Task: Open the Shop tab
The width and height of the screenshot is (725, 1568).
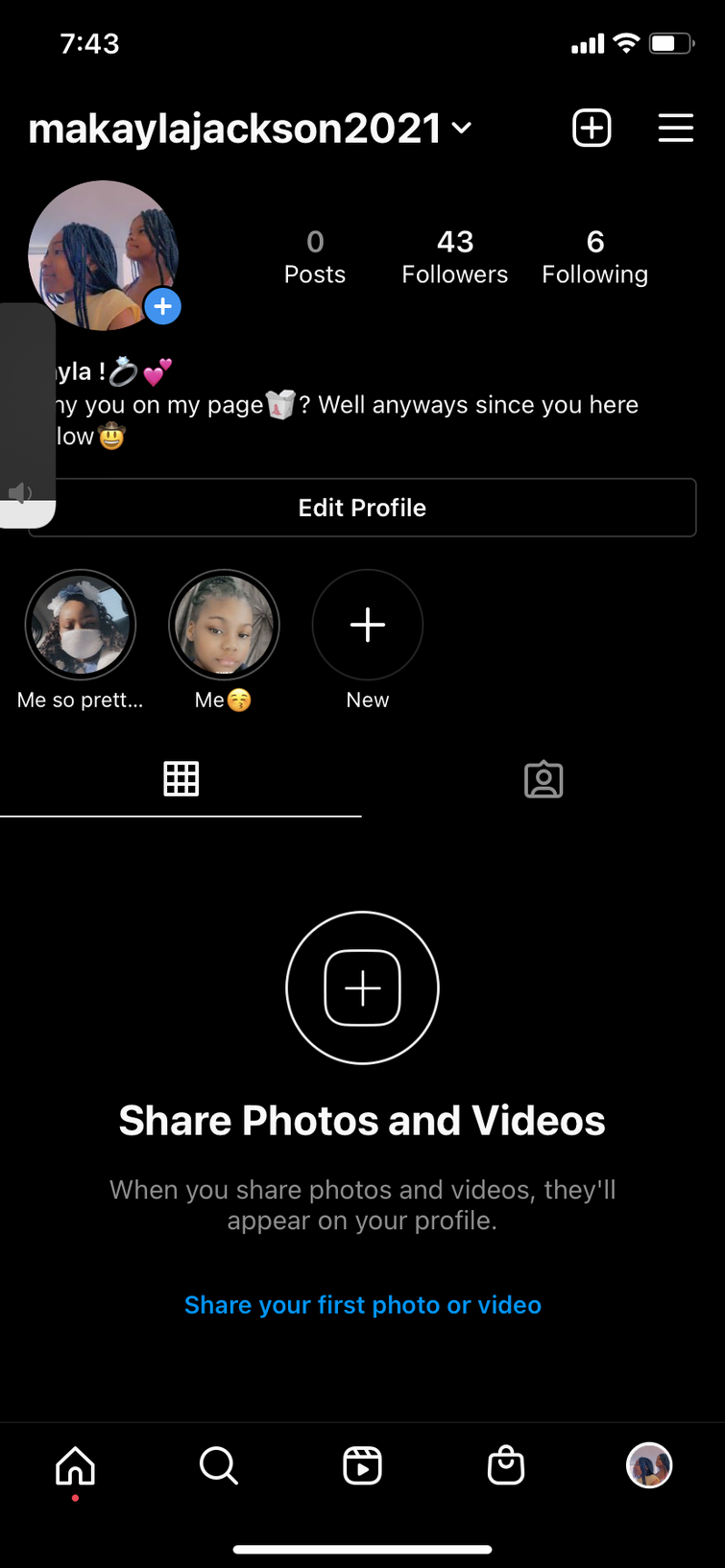Action: [506, 1465]
